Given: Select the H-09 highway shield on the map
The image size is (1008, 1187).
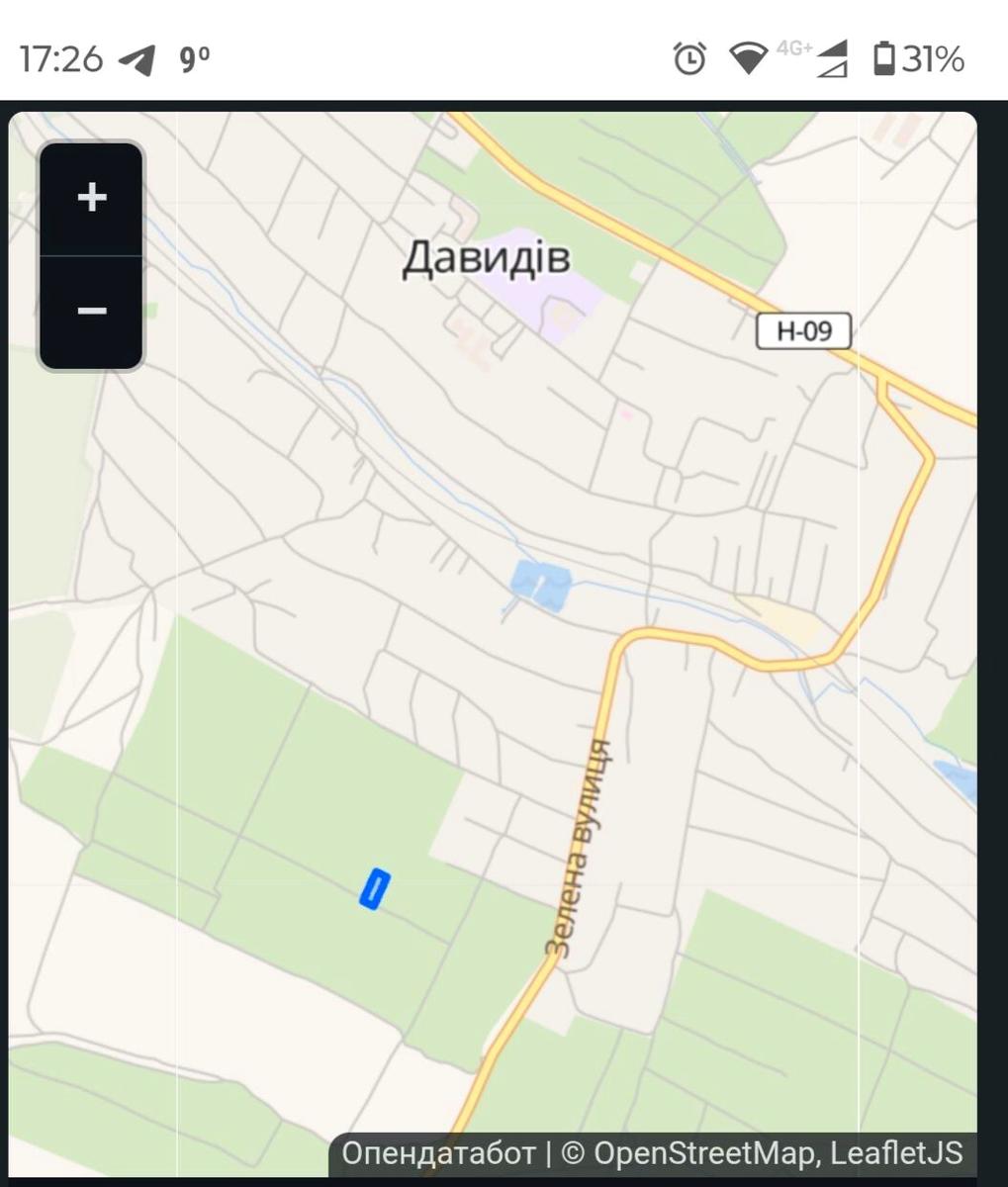Looking at the screenshot, I should [804, 330].
